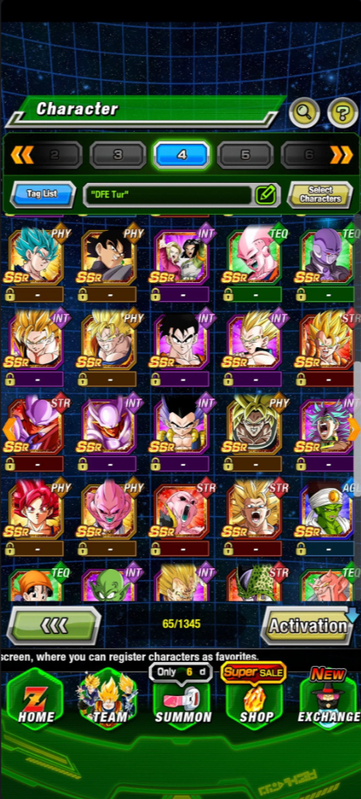
Task: Go to next pages with right double arrow
Action: pyautogui.click(x=341, y=155)
